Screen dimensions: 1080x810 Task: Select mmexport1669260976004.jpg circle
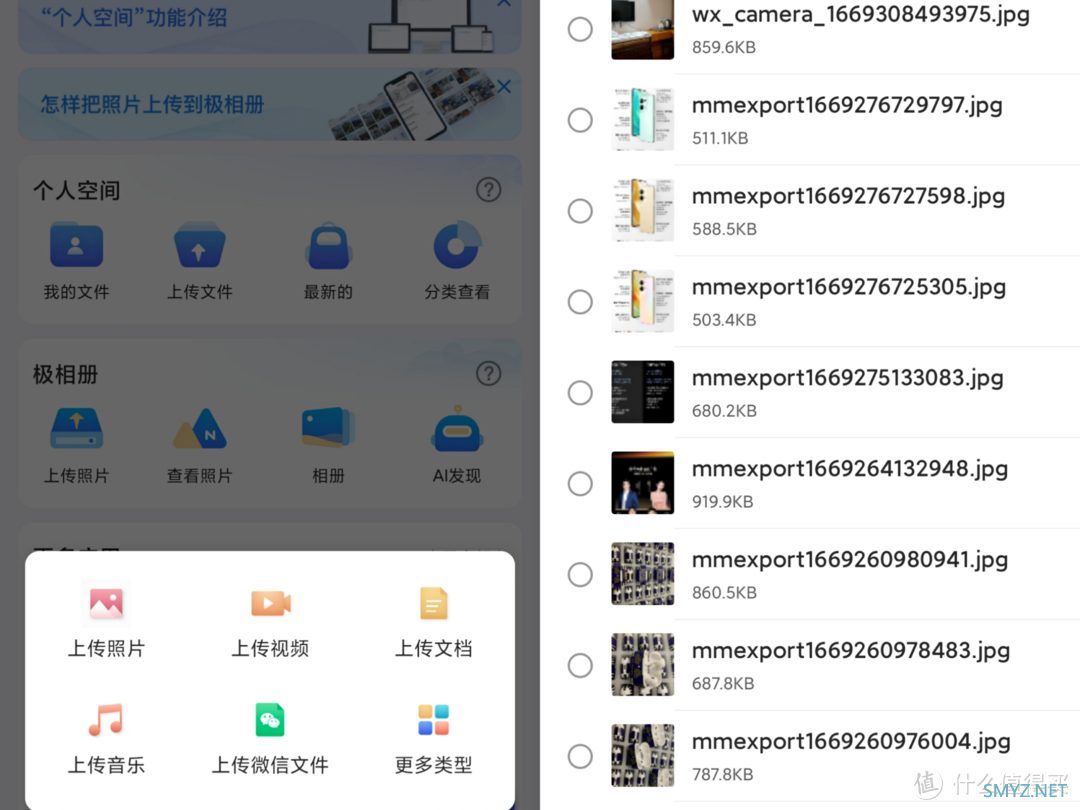tap(580, 757)
